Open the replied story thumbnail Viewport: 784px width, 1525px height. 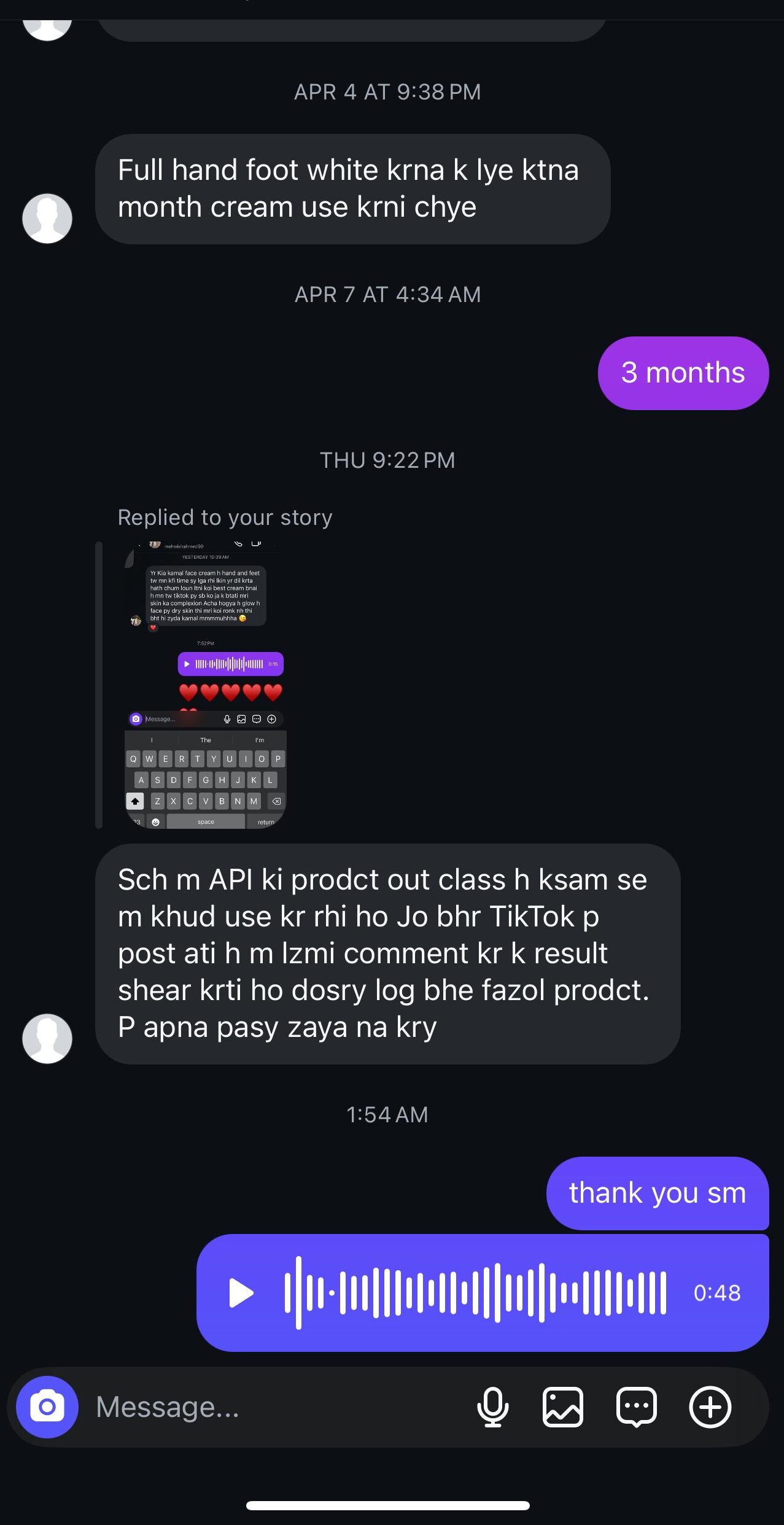205,685
